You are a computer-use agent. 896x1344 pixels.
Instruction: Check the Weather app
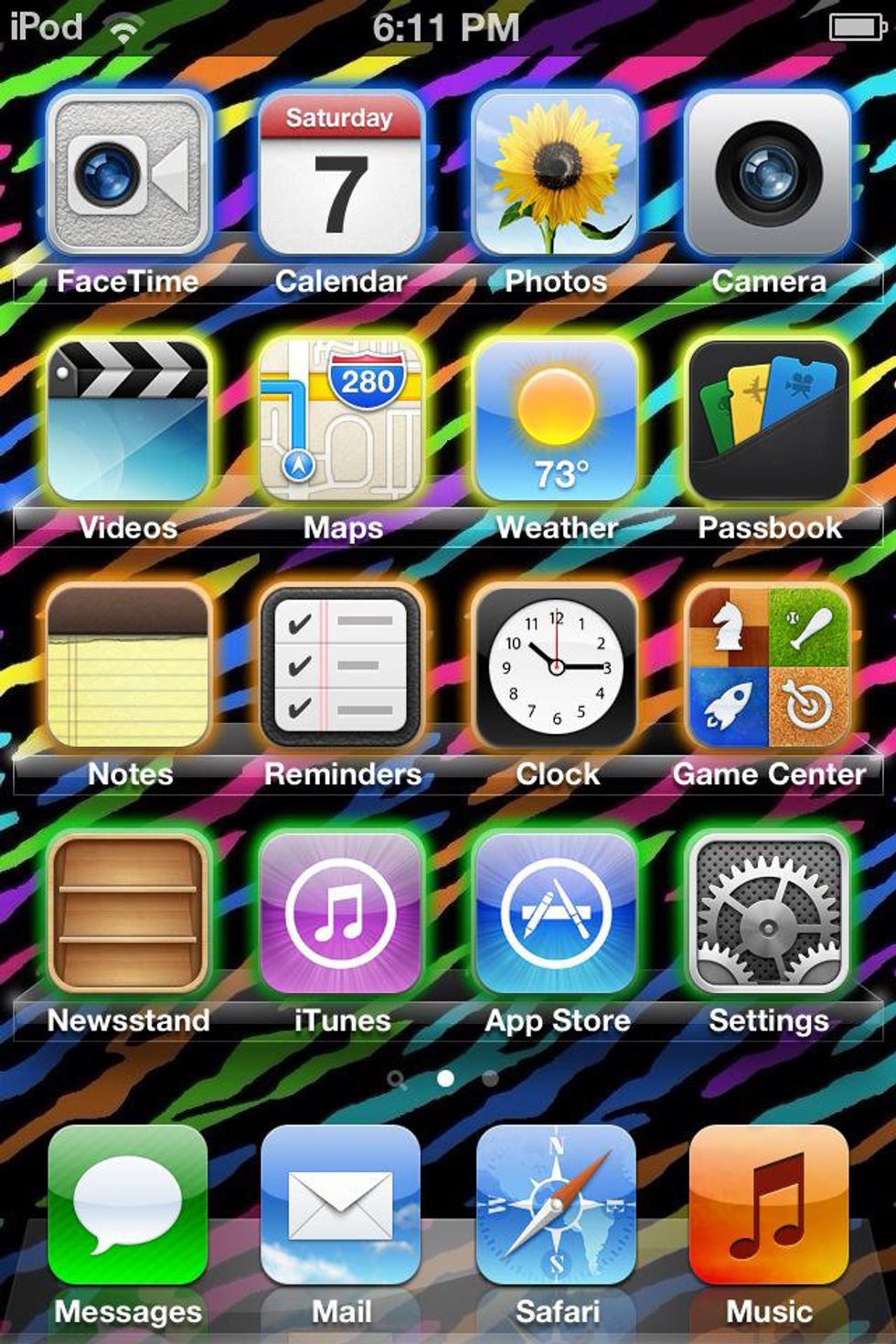click(x=555, y=421)
